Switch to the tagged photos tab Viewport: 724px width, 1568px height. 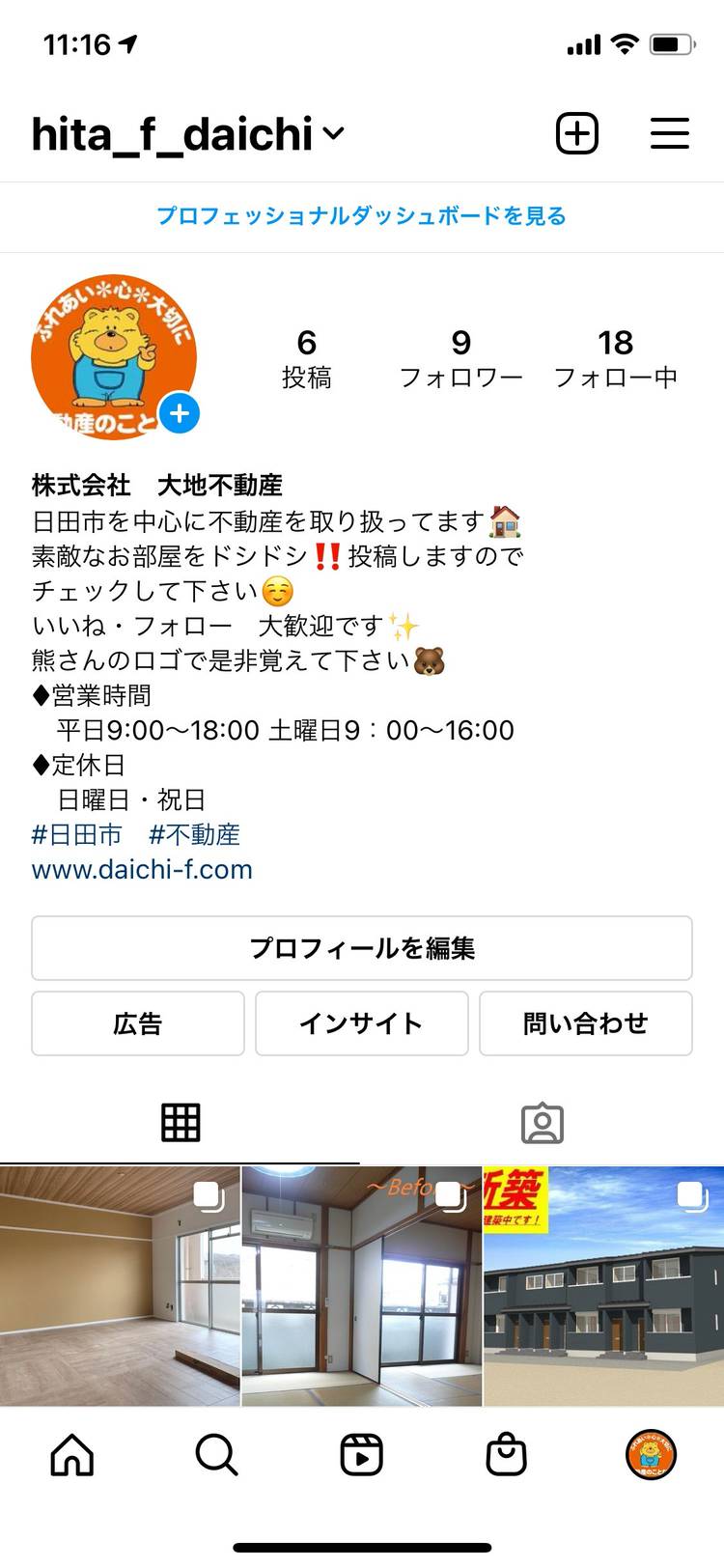(542, 1123)
